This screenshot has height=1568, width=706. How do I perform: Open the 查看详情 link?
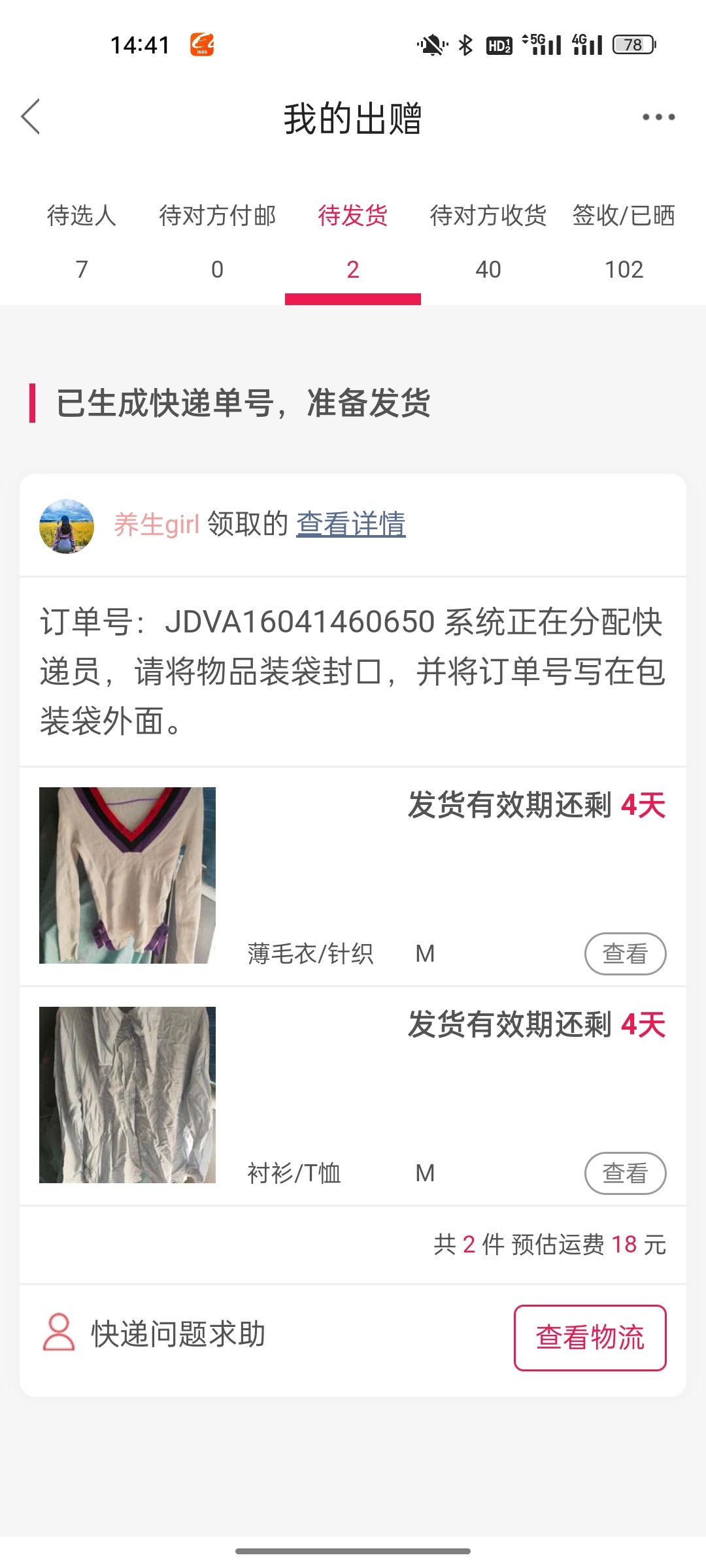point(351,524)
